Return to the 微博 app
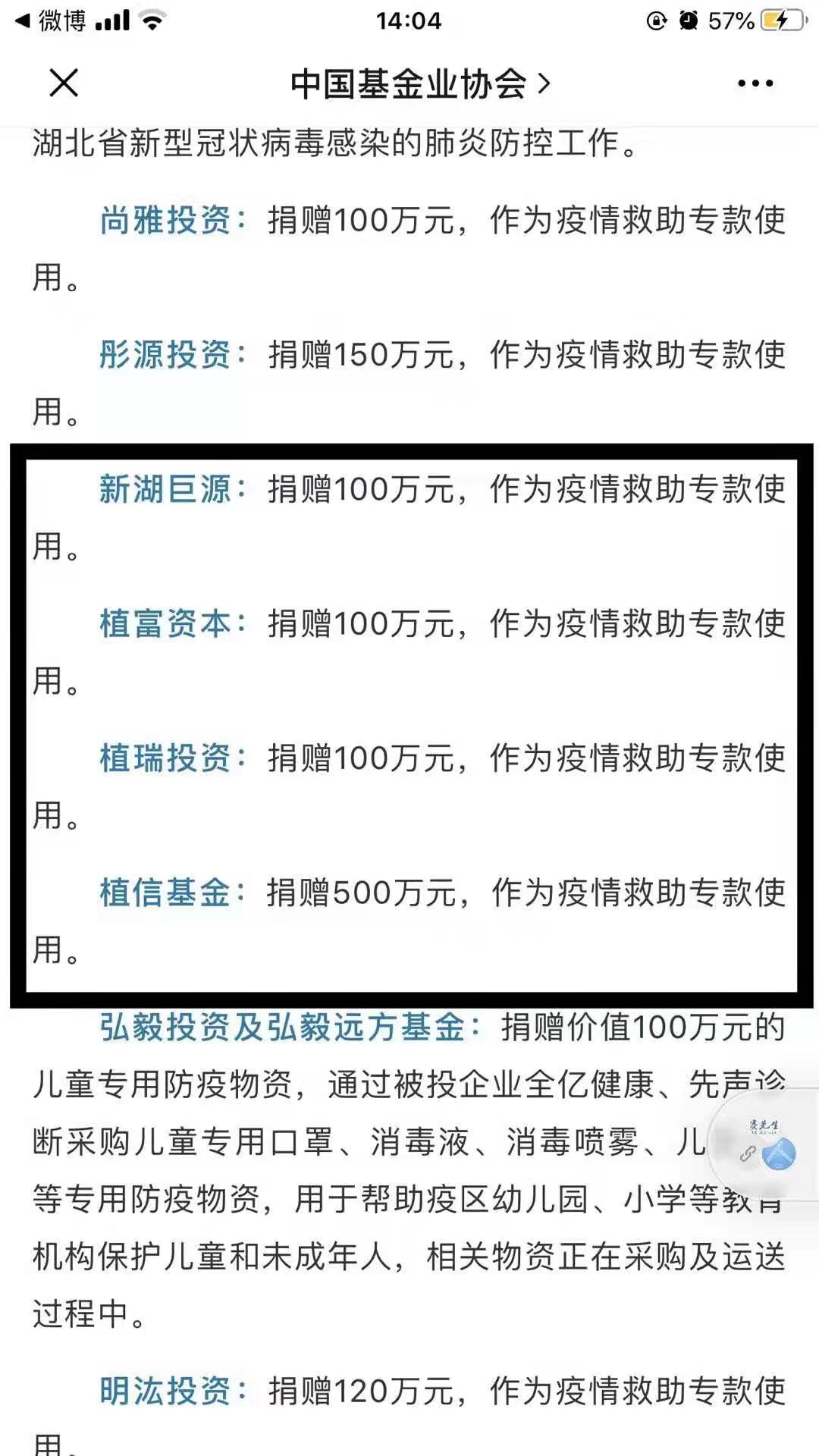 click(x=51, y=20)
